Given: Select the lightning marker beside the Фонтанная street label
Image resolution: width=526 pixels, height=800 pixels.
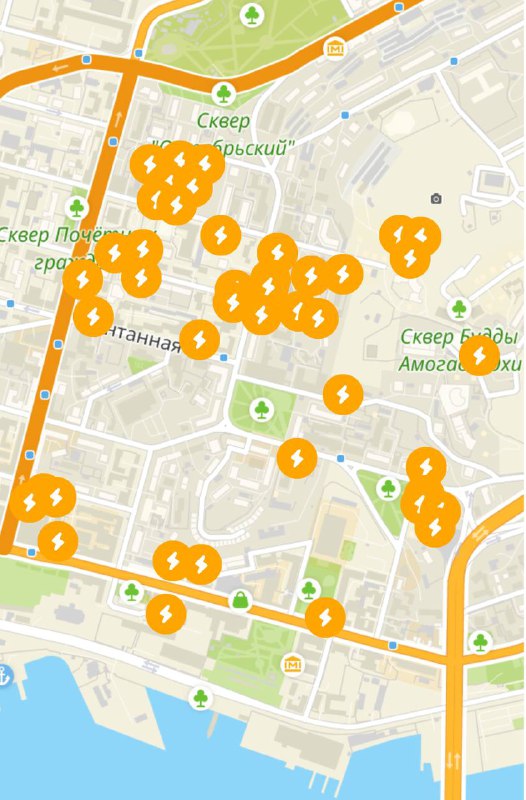Looking at the screenshot, I should [x=199, y=340].
